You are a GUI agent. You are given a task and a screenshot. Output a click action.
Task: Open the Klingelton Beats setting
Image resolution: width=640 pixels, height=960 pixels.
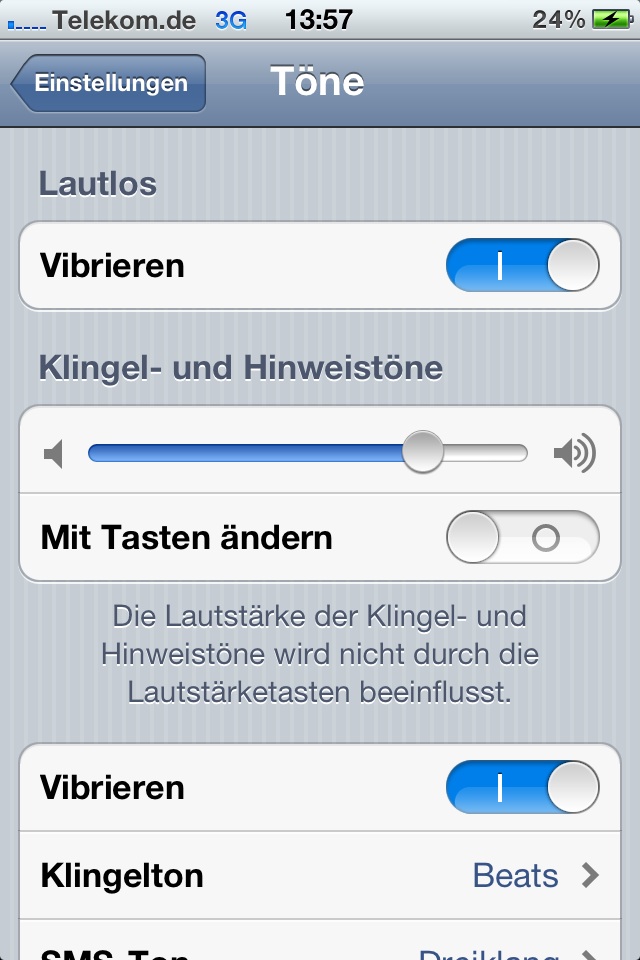point(320,876)
